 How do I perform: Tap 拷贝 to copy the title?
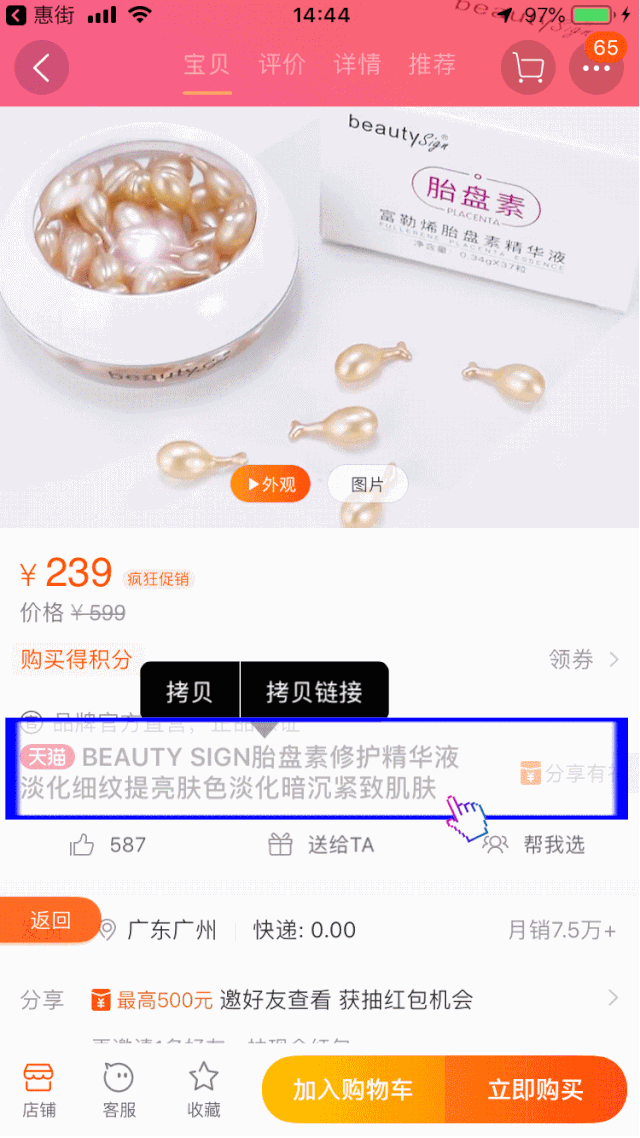[x=189, y=691]
